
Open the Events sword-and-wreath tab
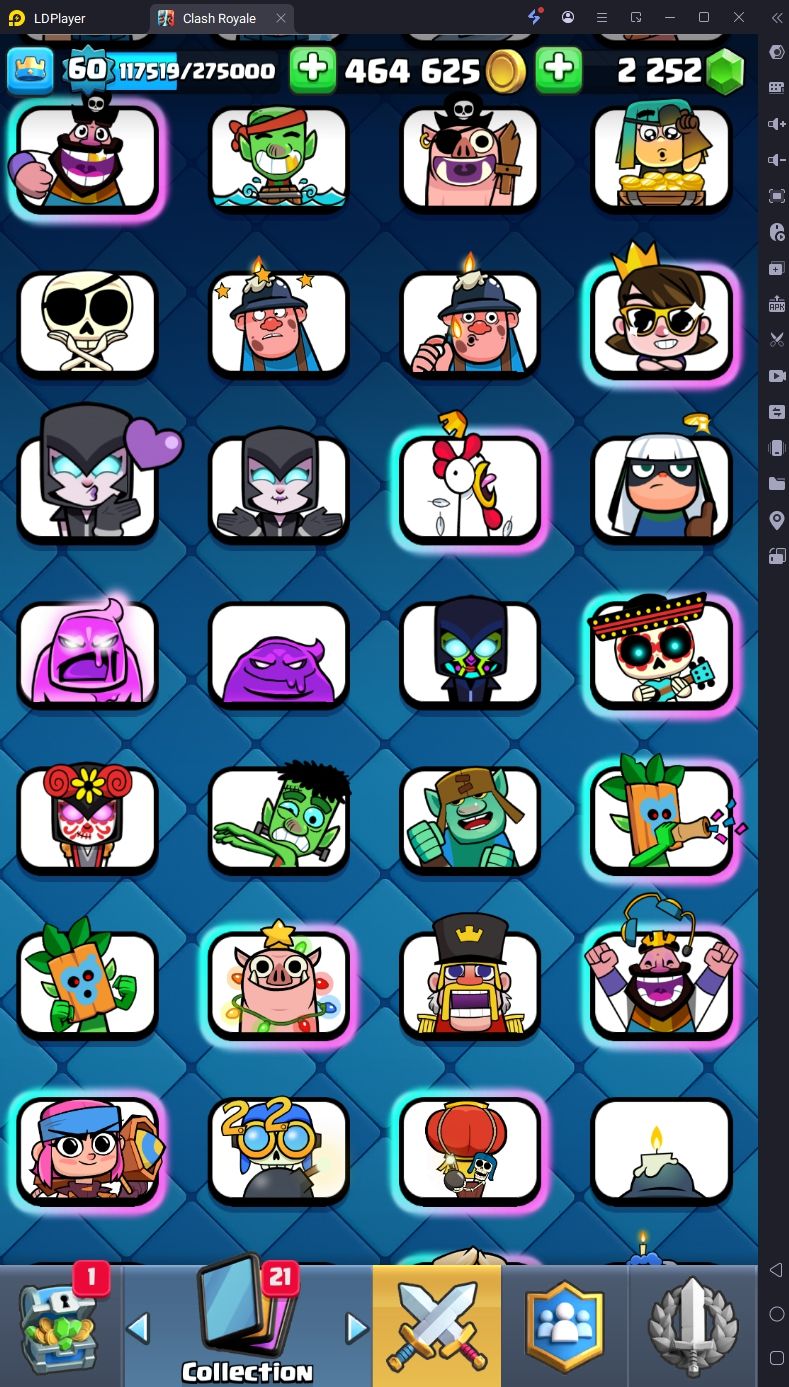pos(693,1326)
